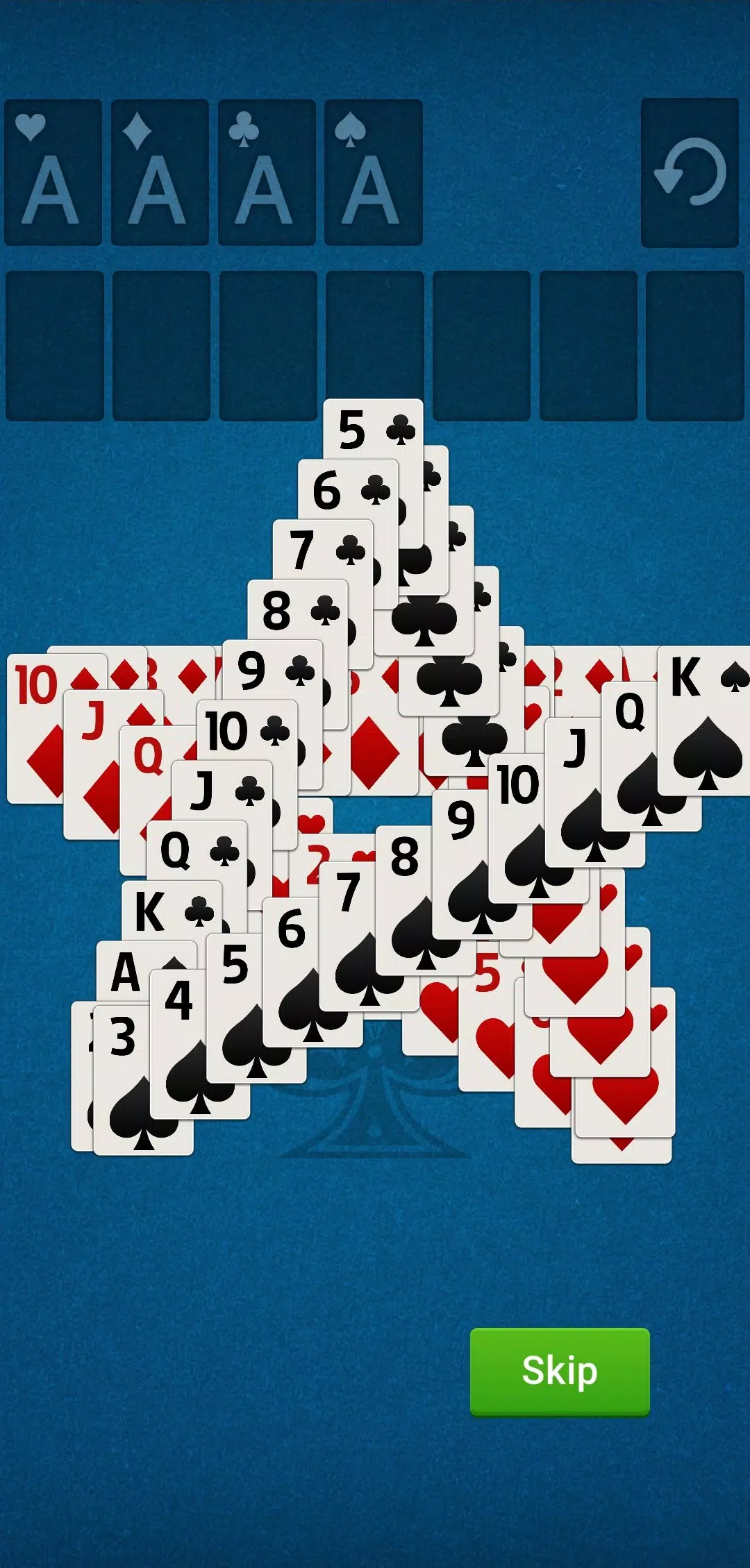
Task: Tap the 10 of diamonds card
Action: pyautogui.click(x=35, y=729)
